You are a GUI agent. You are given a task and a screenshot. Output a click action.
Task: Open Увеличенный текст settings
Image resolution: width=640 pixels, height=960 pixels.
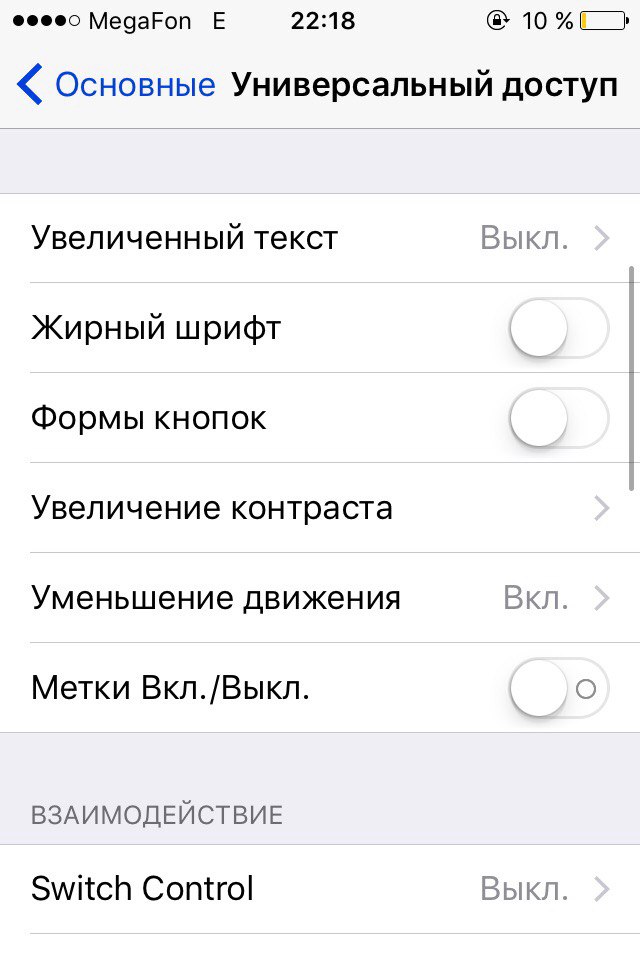point(320,238)
